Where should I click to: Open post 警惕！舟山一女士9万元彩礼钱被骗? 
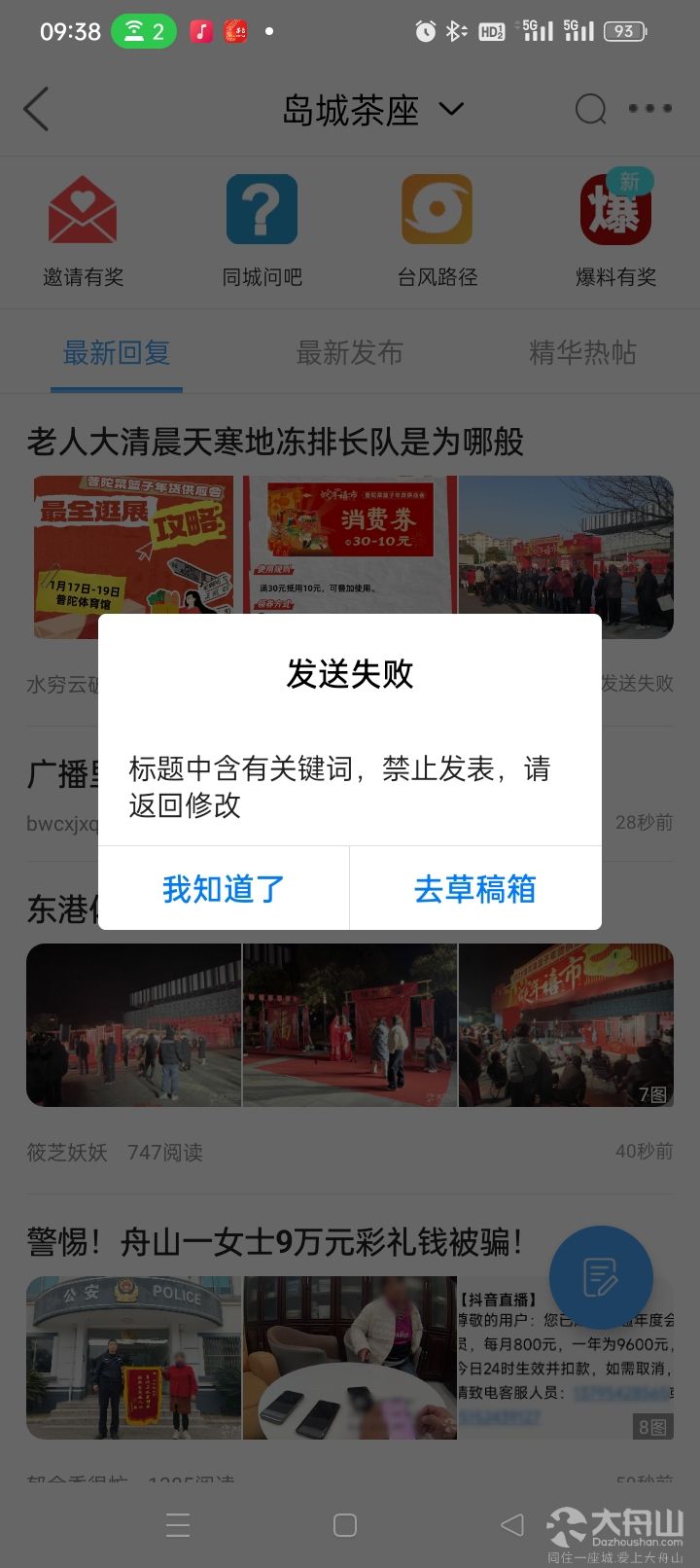click(275, 1242)
